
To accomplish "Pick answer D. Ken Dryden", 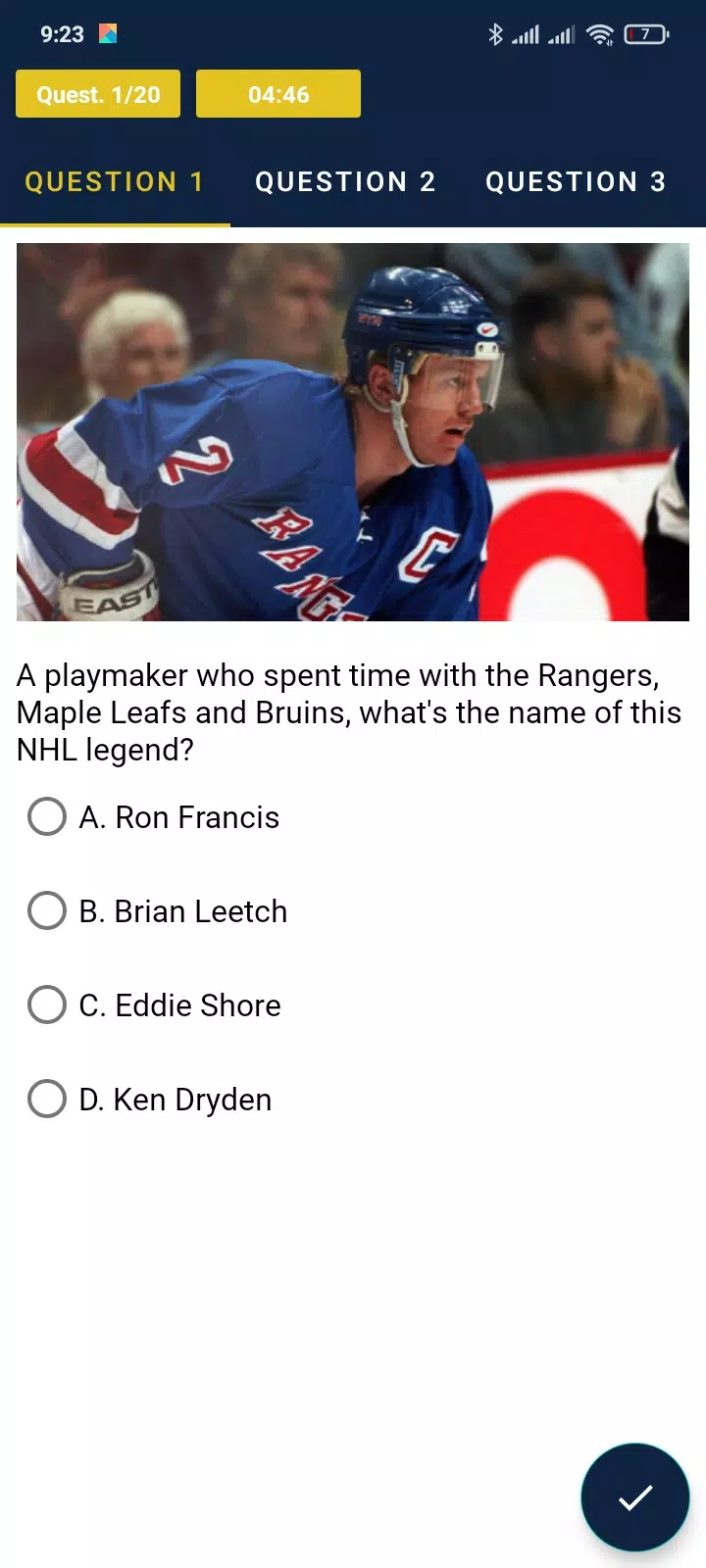I will 147,1099.
